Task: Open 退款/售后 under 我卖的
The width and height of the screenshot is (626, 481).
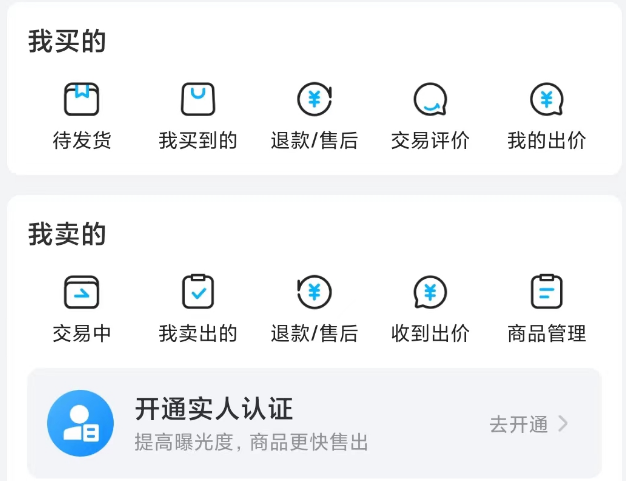Action: point(314,307)
